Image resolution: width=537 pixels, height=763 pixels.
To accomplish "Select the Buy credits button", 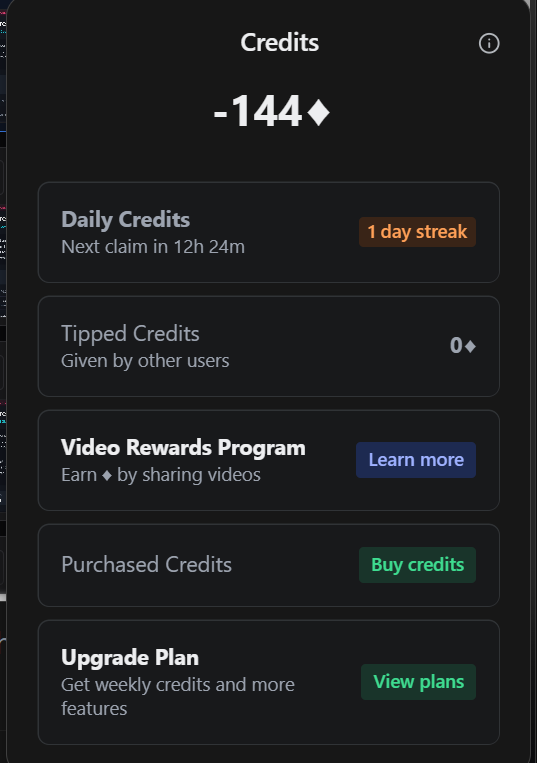I will (x=417, y=565).
